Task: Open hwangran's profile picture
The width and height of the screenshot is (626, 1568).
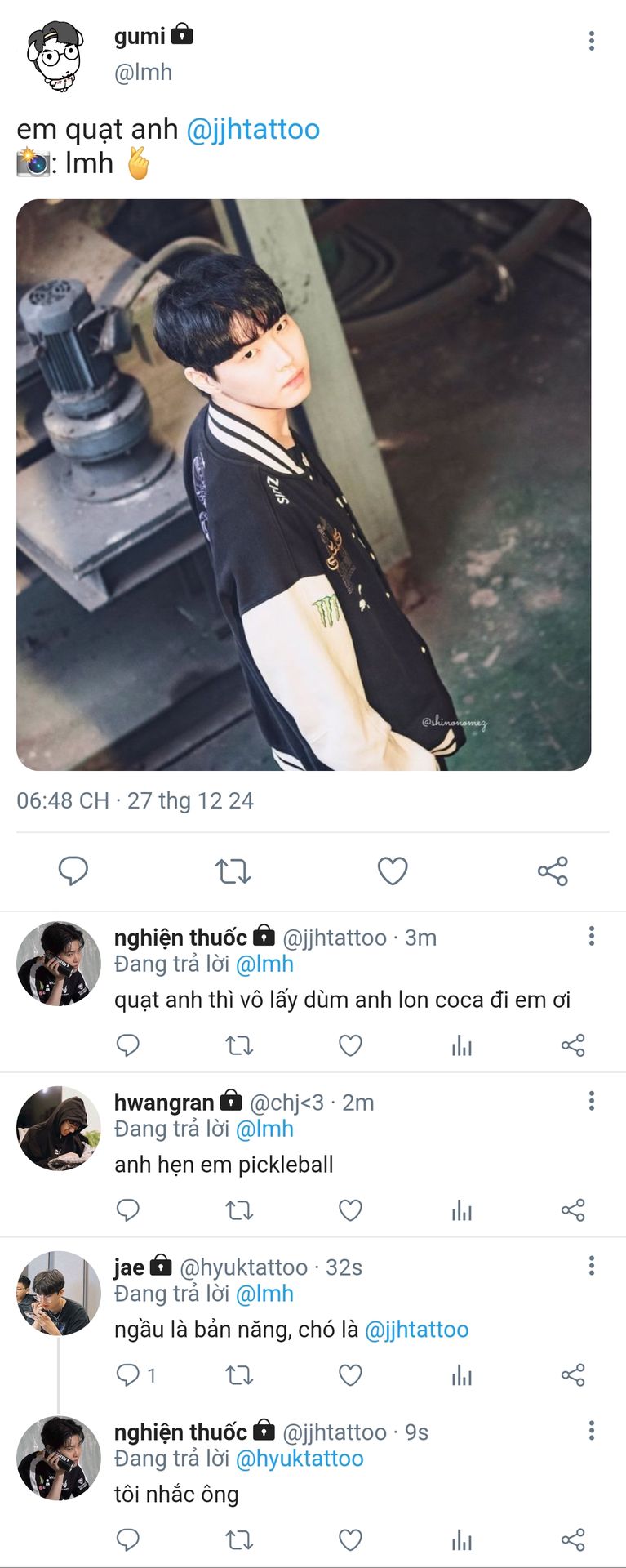Action: (58, 1128)
